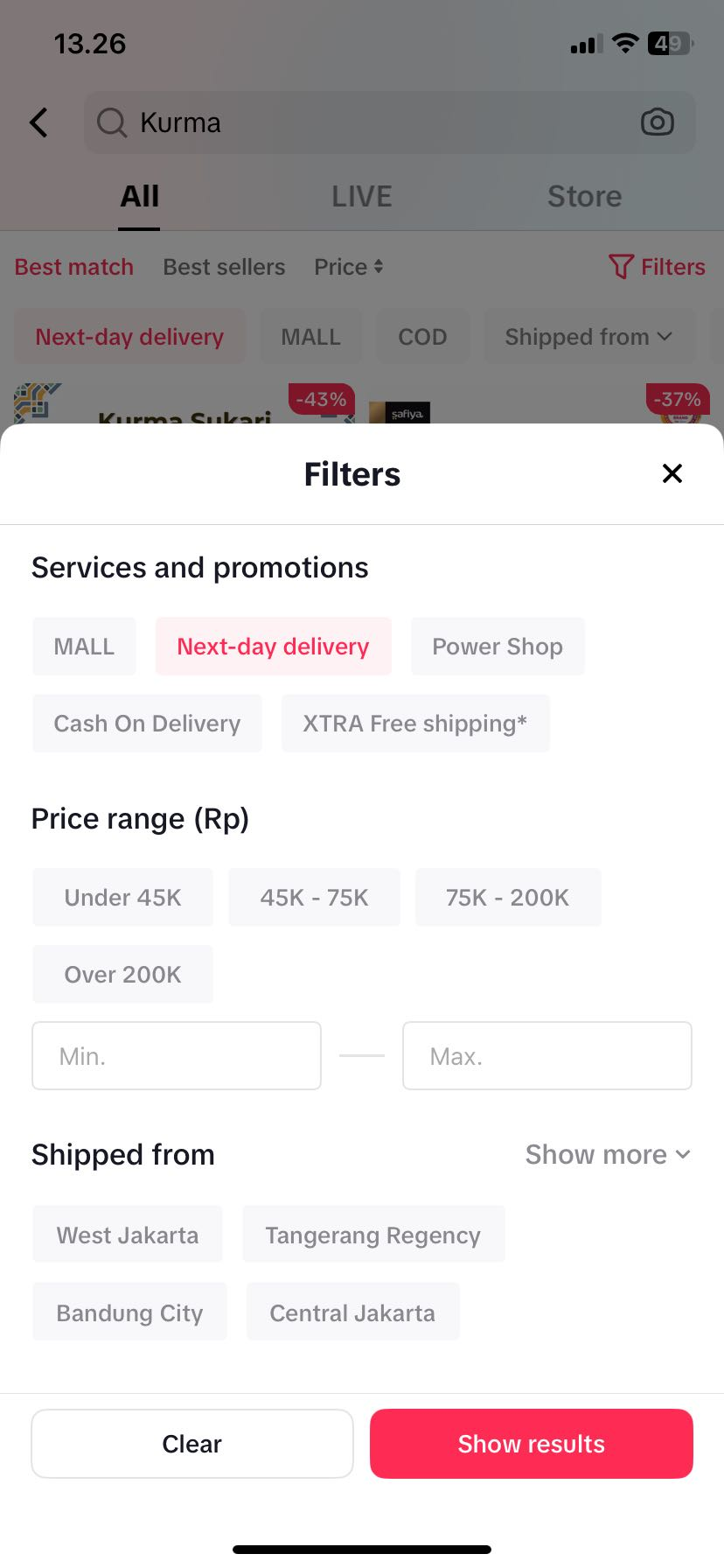Filter by Cash On Delivery
Screen dimensions: 724x1568
pyautogui.click(x=147, y=724)
